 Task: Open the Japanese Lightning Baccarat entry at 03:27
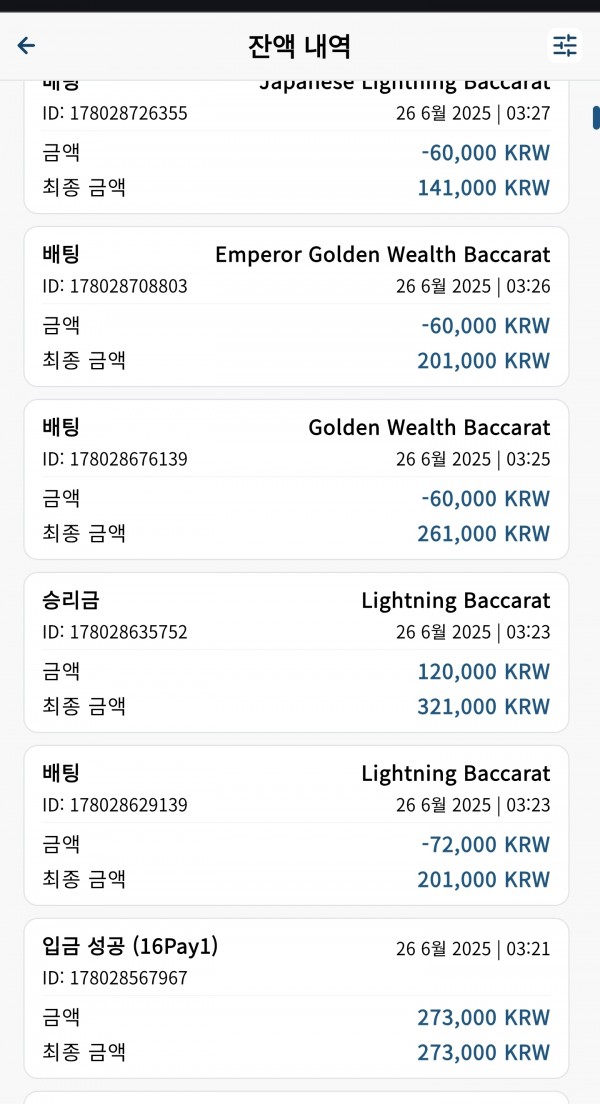pyautogui.click(x=296, y=146)
